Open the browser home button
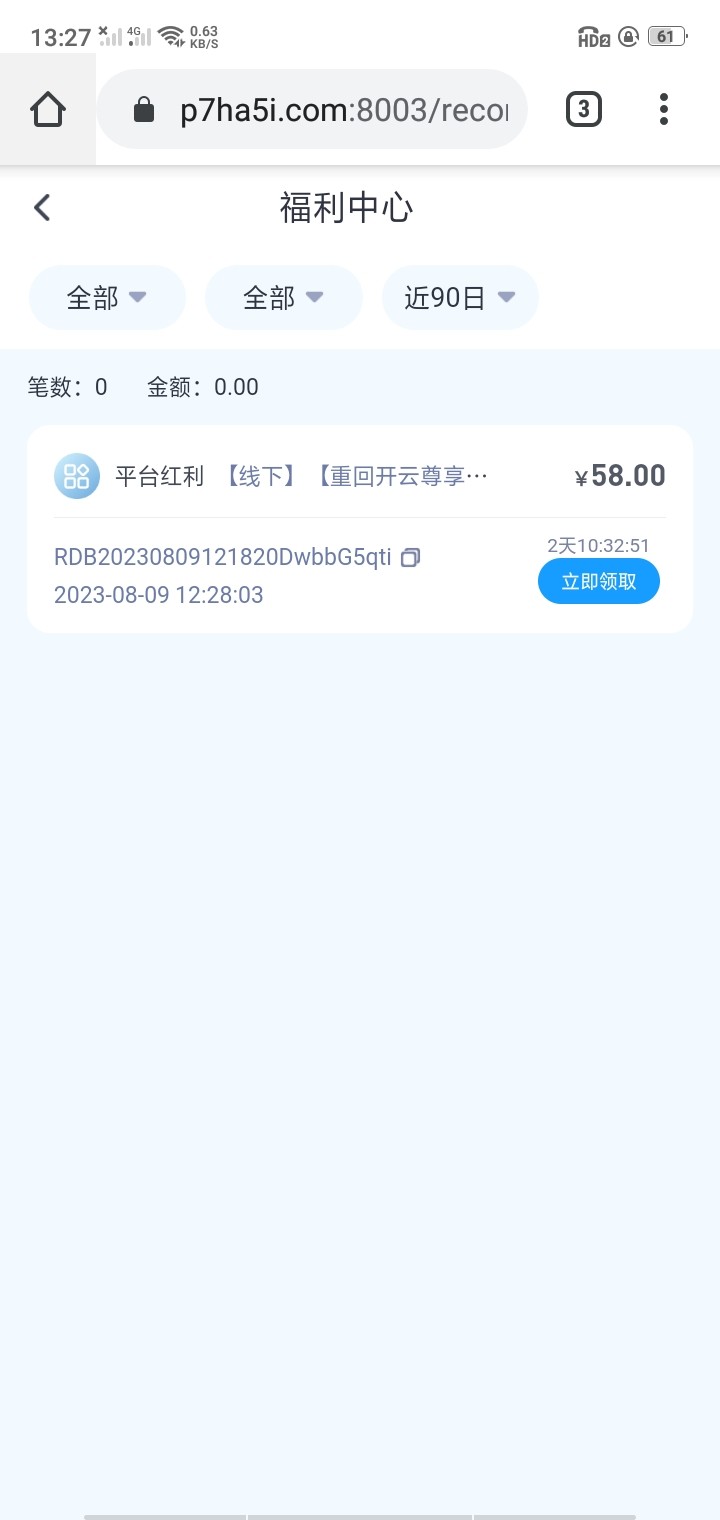Screen dimensions: 720x1520 coord(48,109)
